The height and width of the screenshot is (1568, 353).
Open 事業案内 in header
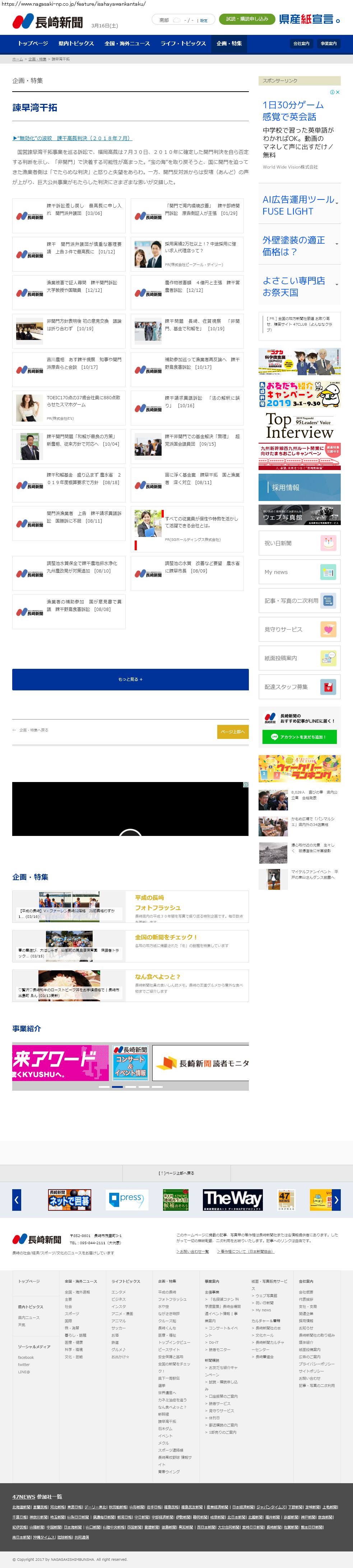coord(329,44)
